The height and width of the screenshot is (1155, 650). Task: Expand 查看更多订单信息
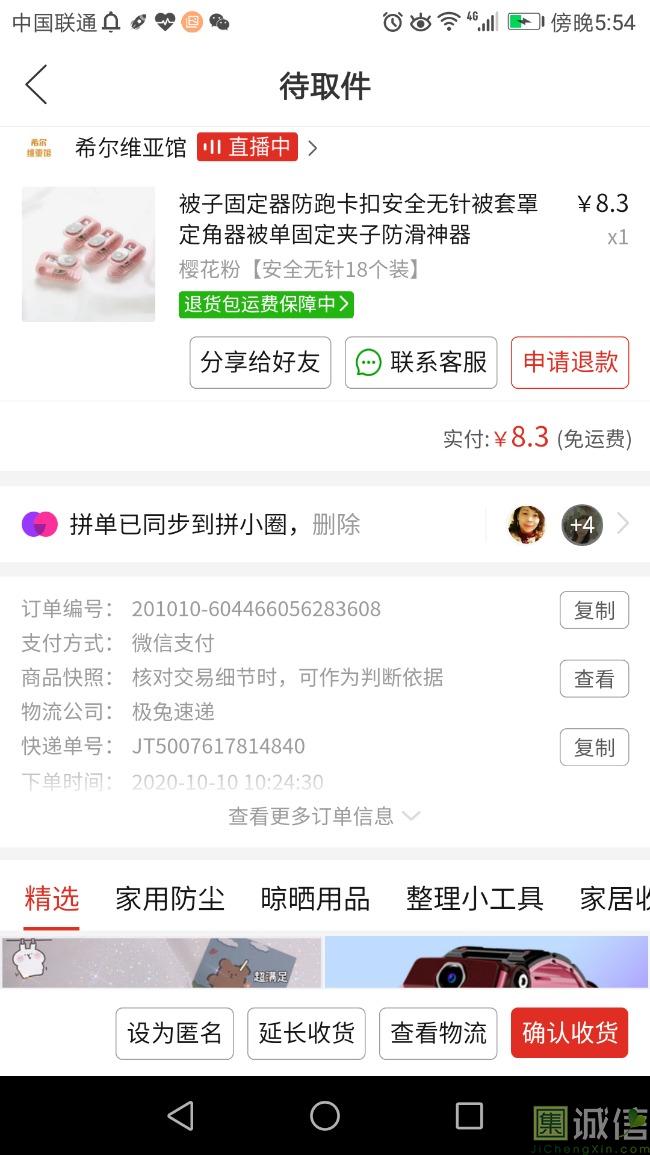click(324, 816)
